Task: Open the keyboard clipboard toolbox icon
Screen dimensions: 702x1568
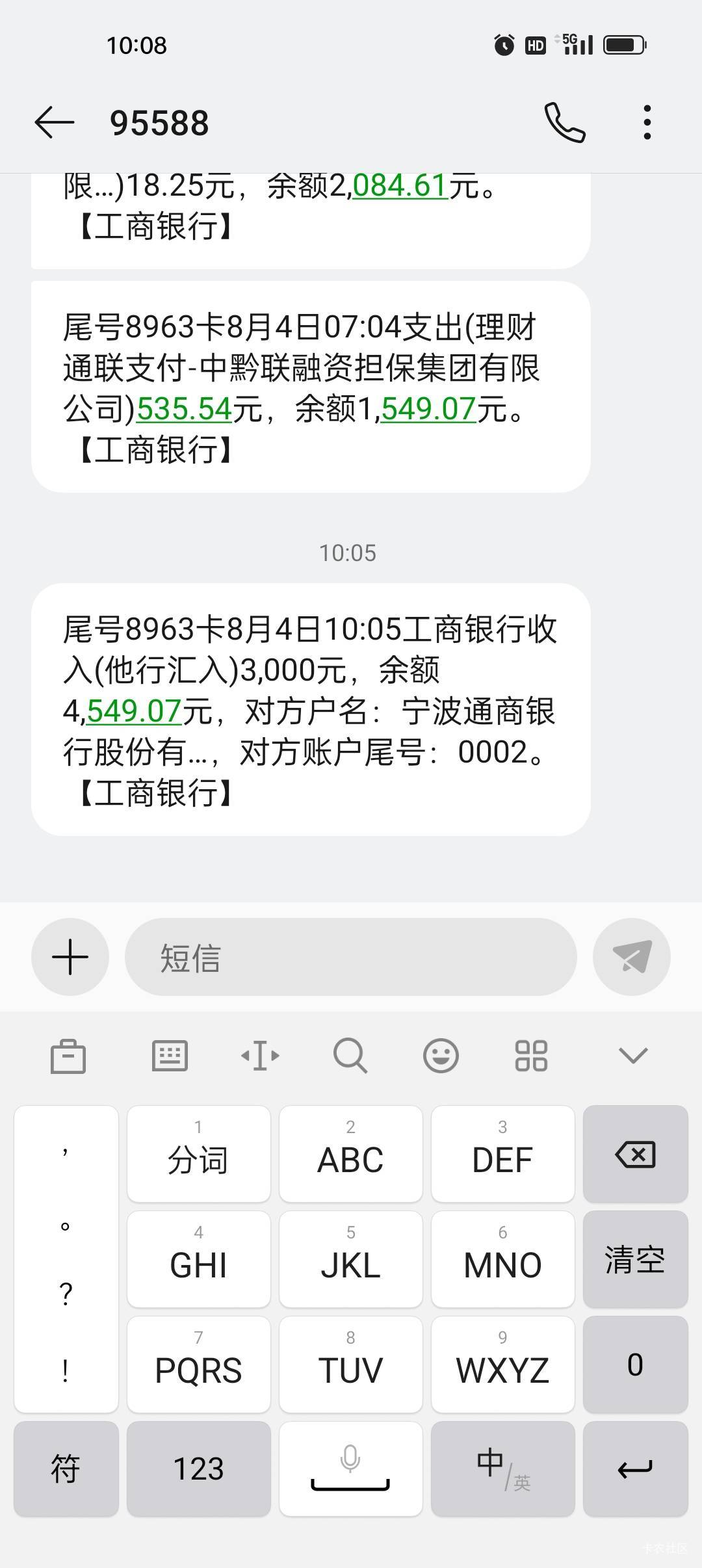Action: click(68, 1056)
